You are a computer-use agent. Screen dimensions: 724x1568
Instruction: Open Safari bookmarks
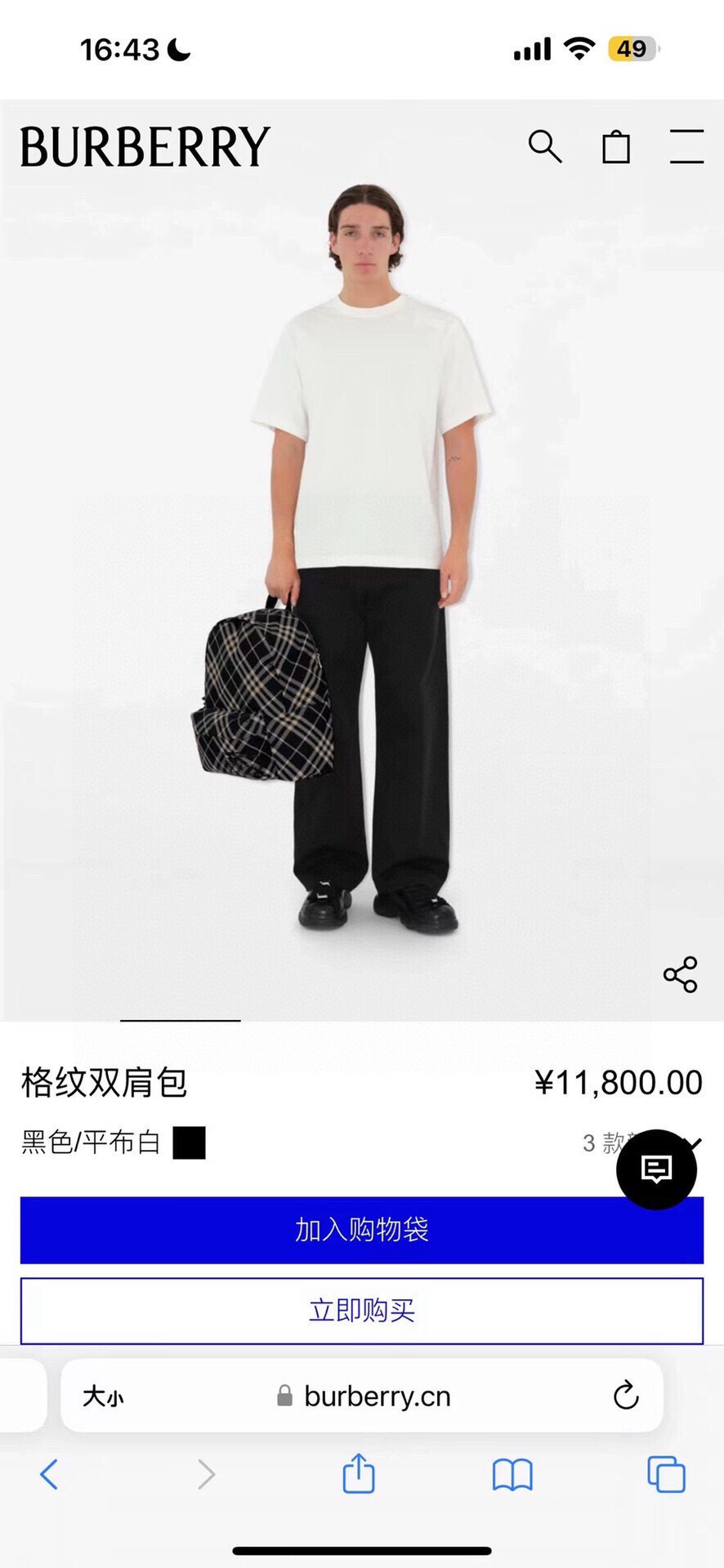coord(512,1475)
